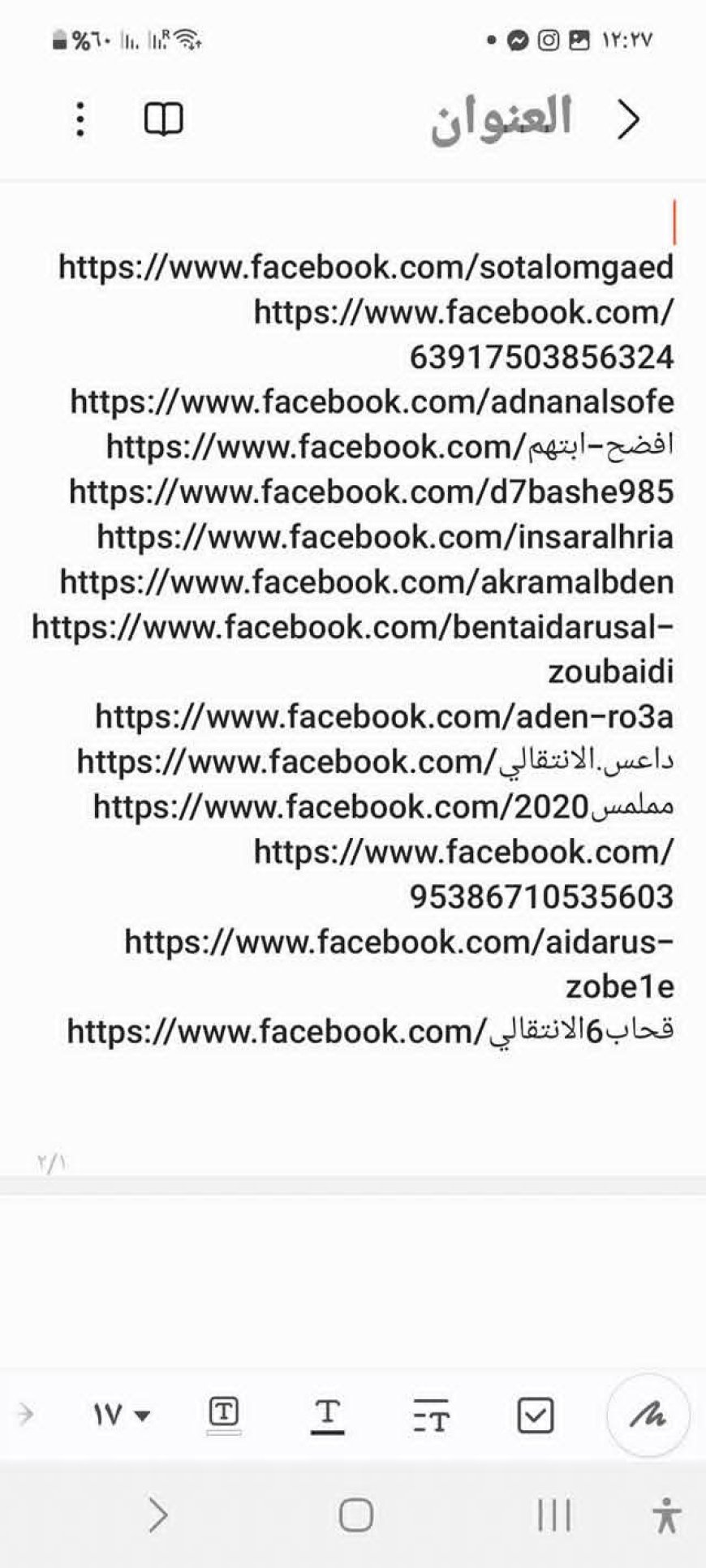
Task: Activate the handwriting pen button
Action: point(648,1415)
